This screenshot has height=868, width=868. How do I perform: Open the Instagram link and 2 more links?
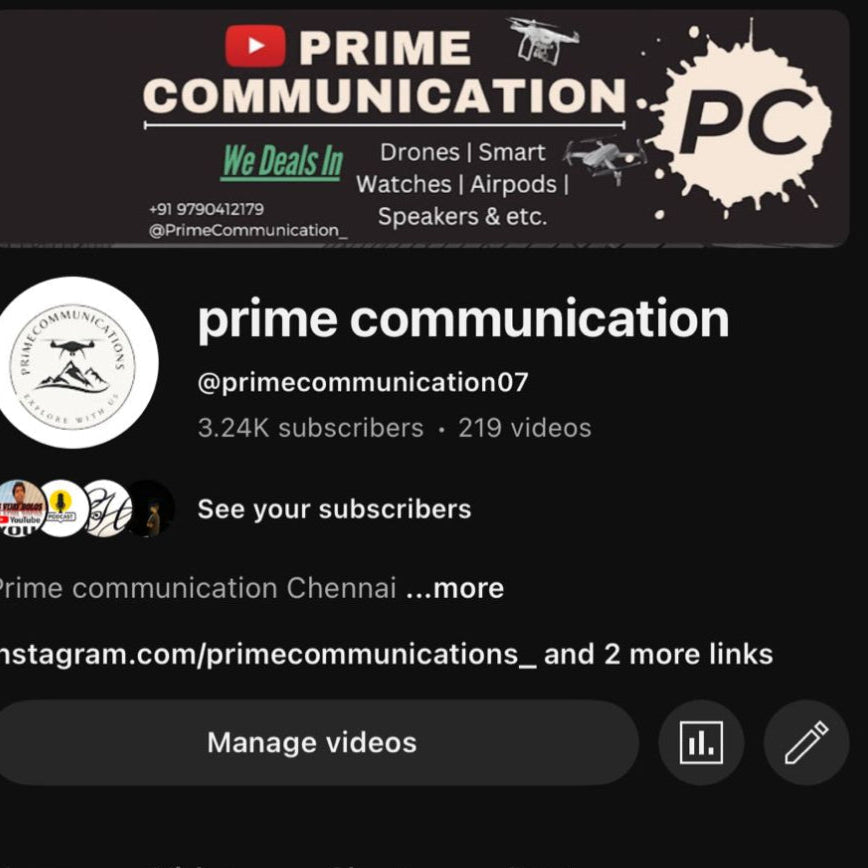click(x=385, y=655)
